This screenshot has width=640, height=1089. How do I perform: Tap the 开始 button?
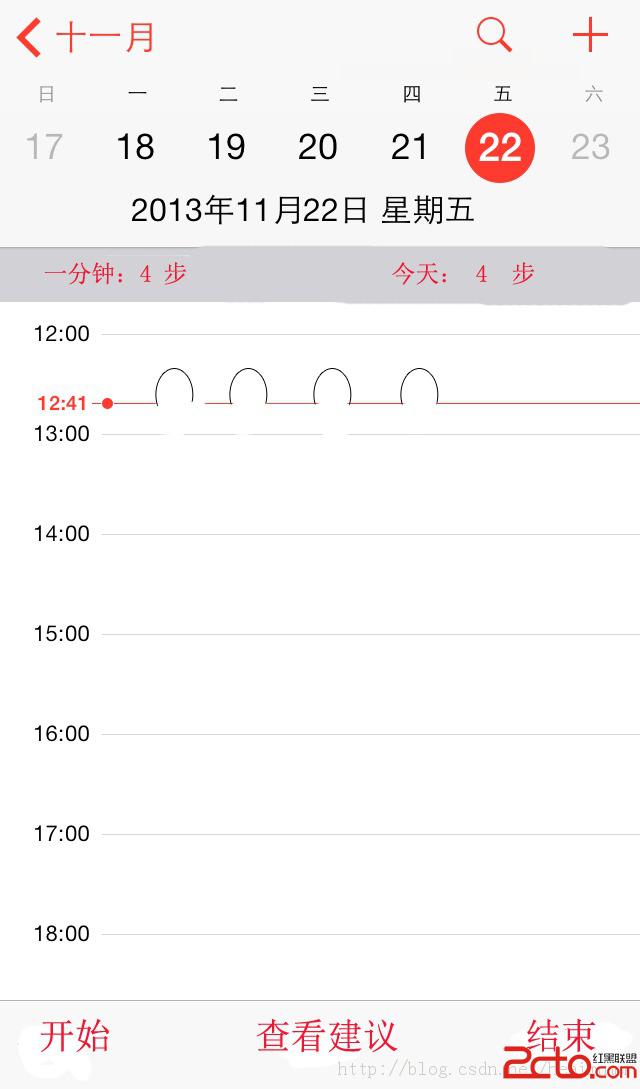click(74, 1036)
